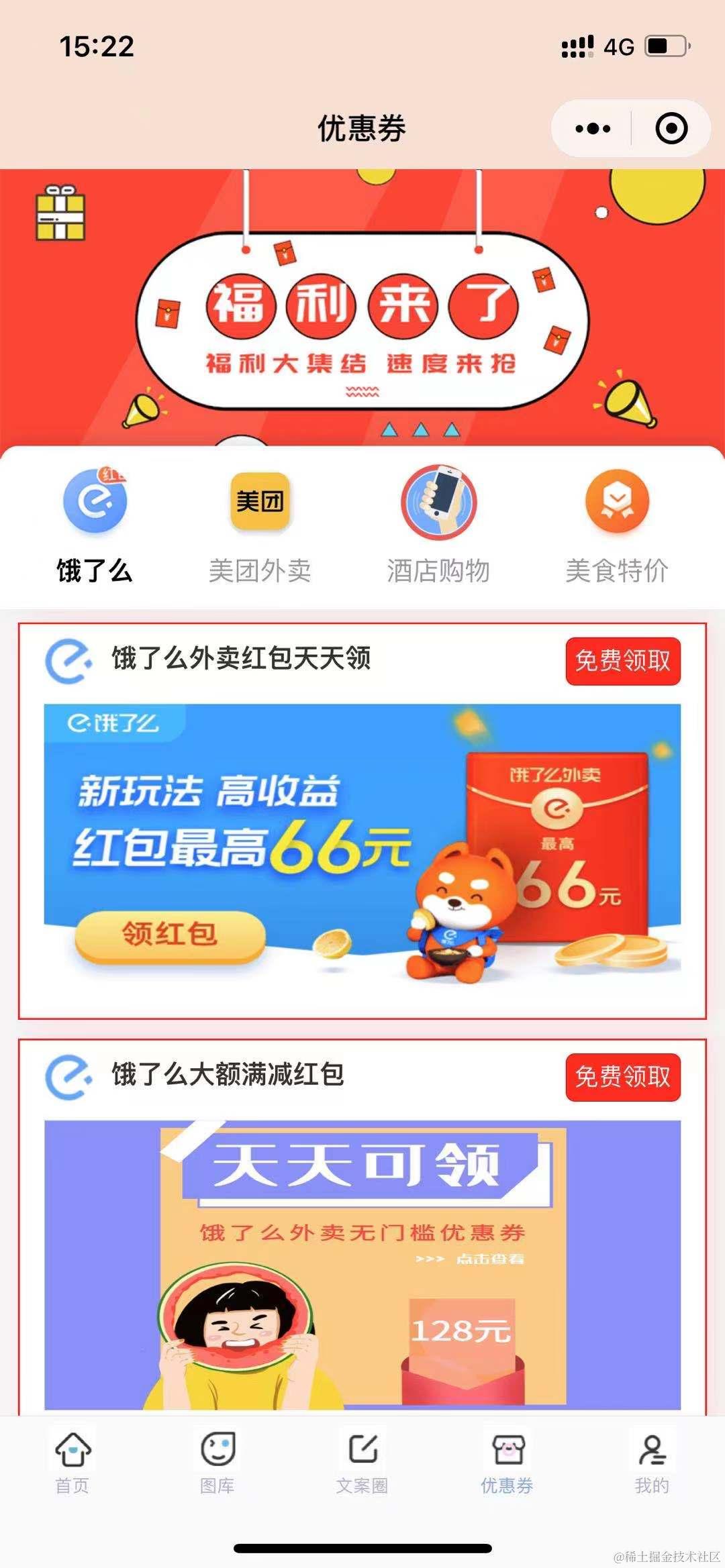Open the 天天可领 128元 coupon image
The width and height of the screenshot is (725, 1568).
coord(362,1261)
